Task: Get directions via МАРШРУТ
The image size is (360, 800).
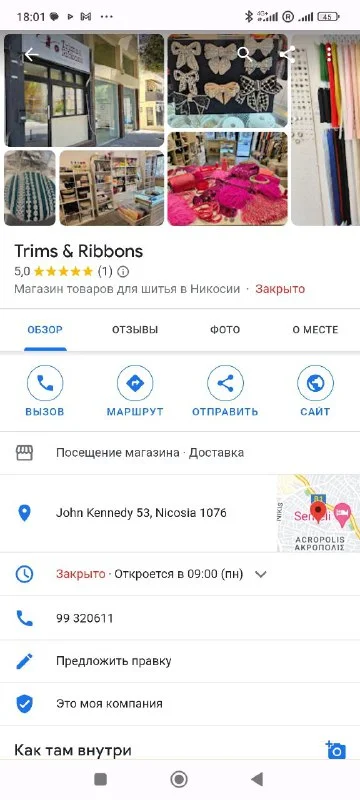Action: tap(135, 391)
